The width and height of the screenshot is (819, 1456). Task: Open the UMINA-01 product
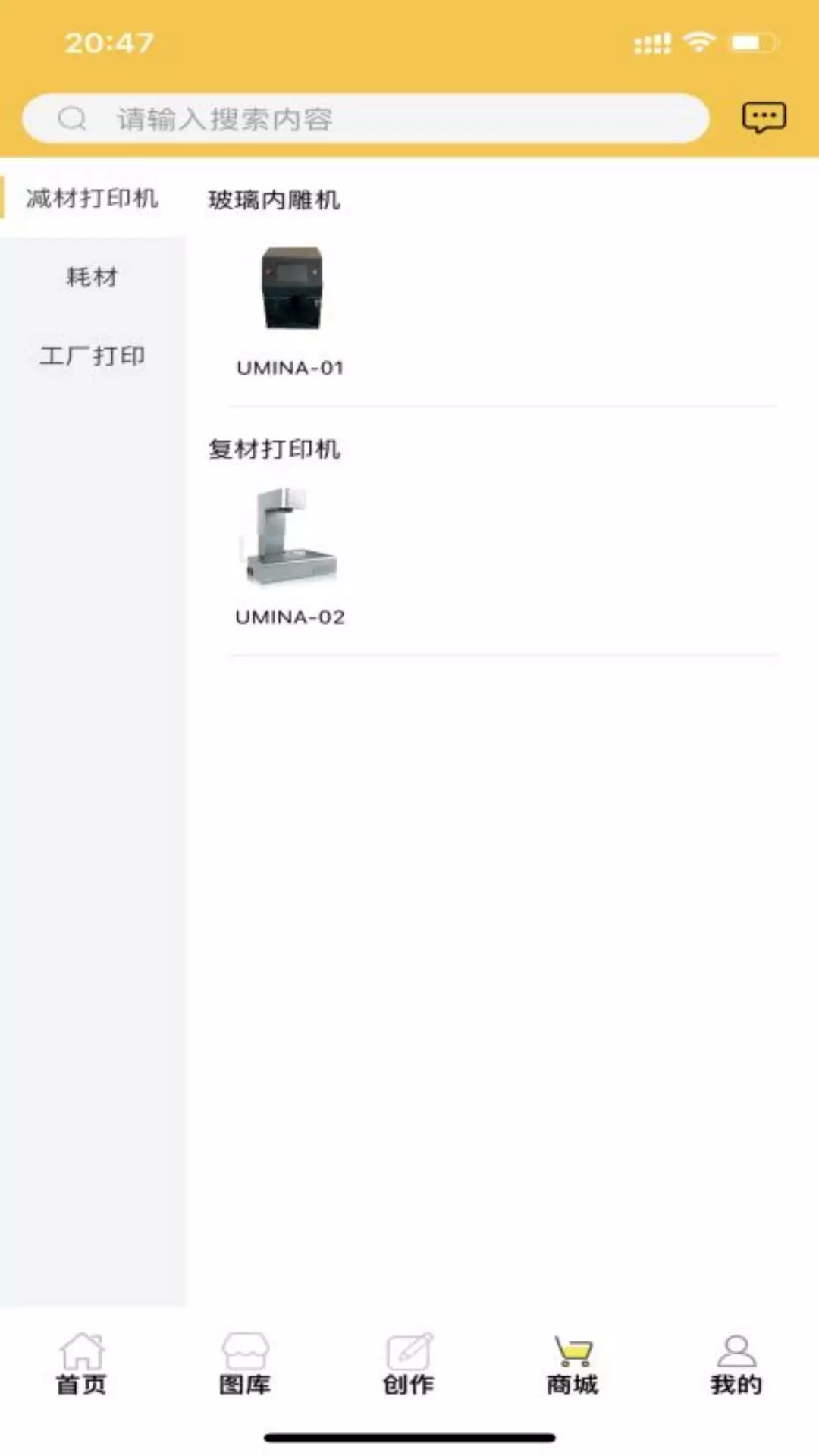tap(290, 311)
